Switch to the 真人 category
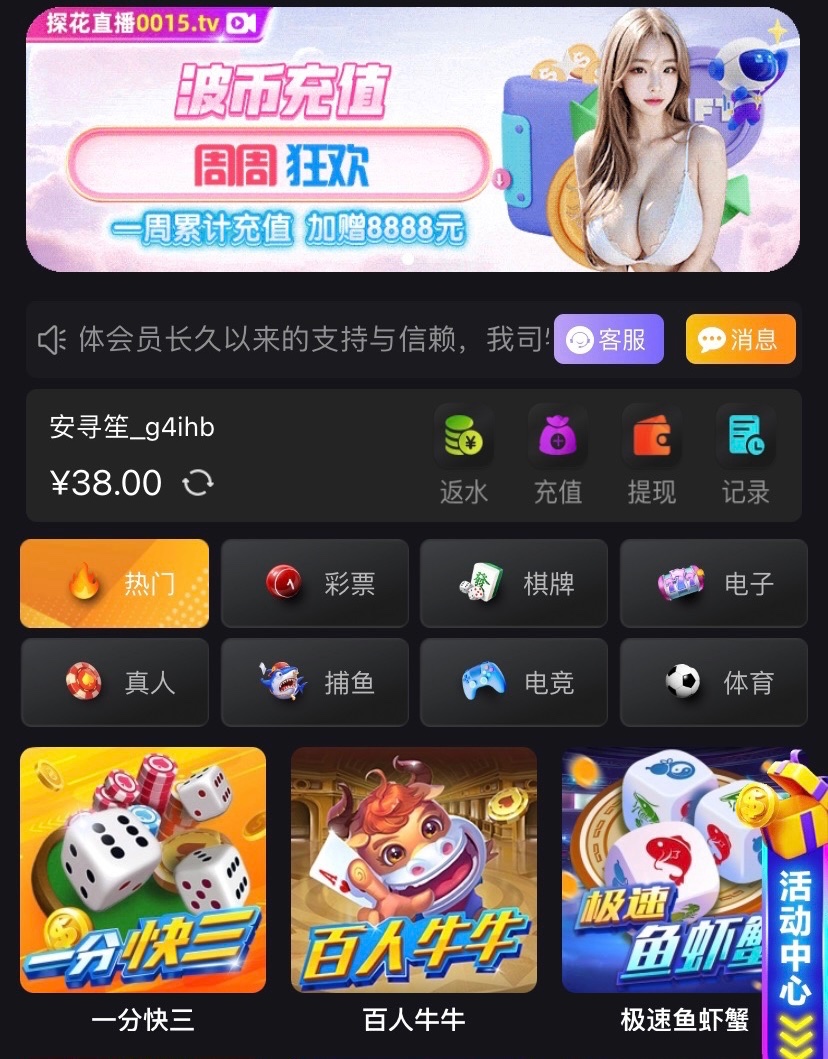 115,682
